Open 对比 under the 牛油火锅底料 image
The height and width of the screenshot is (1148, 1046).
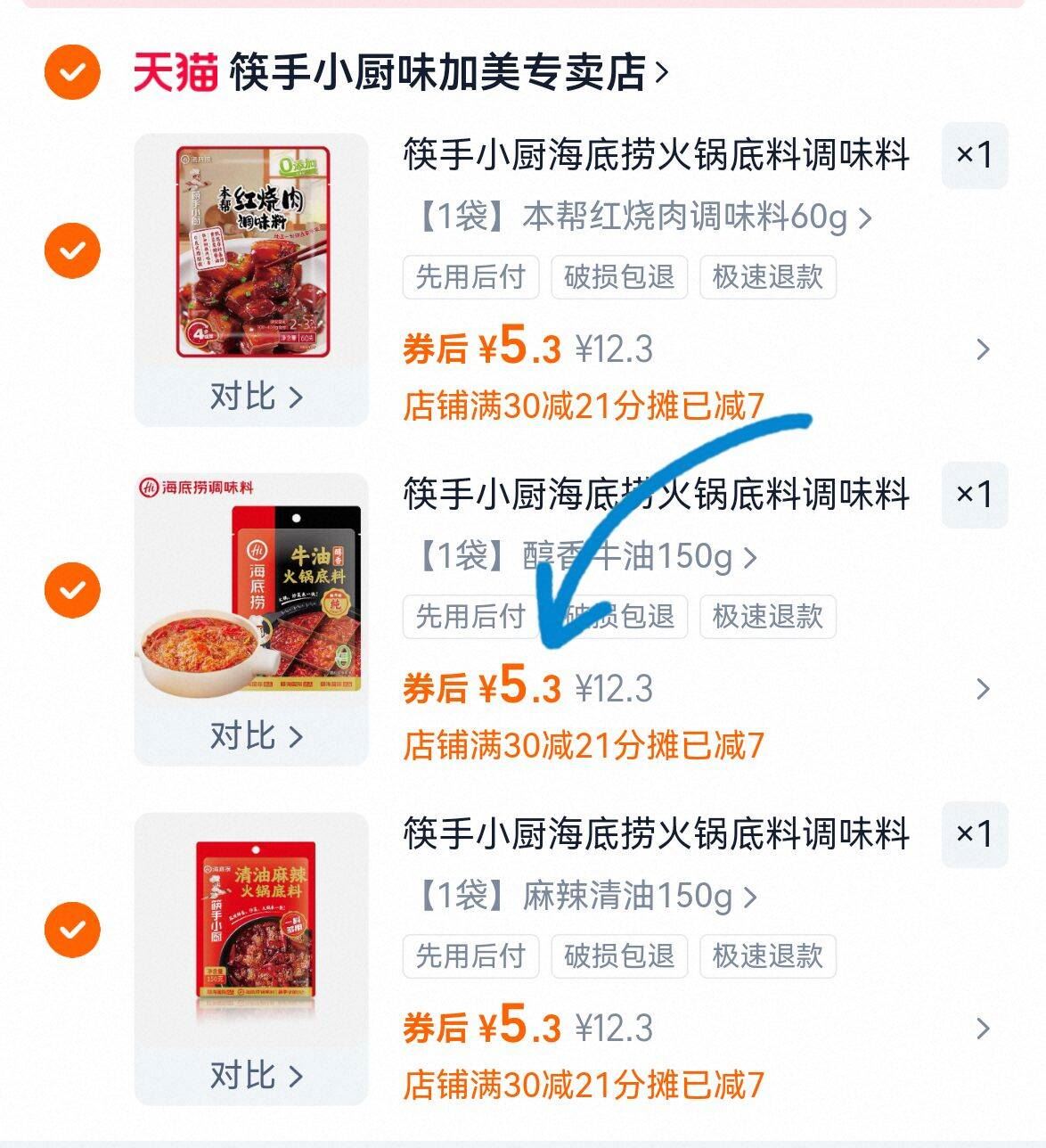click(x=255, y=736)
